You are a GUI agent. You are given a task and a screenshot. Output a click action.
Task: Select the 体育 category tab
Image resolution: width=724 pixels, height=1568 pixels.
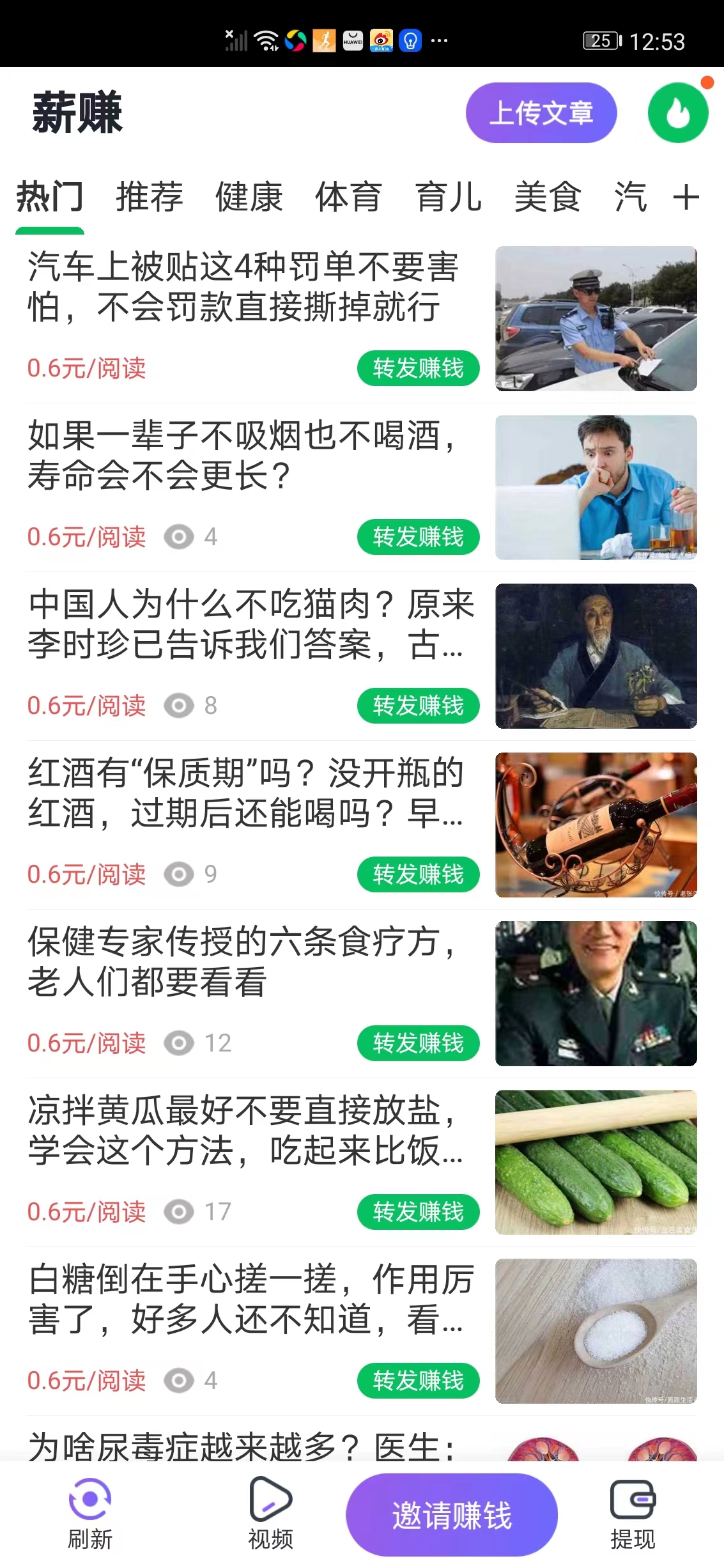pyautogui.click(x=349, y=196)
